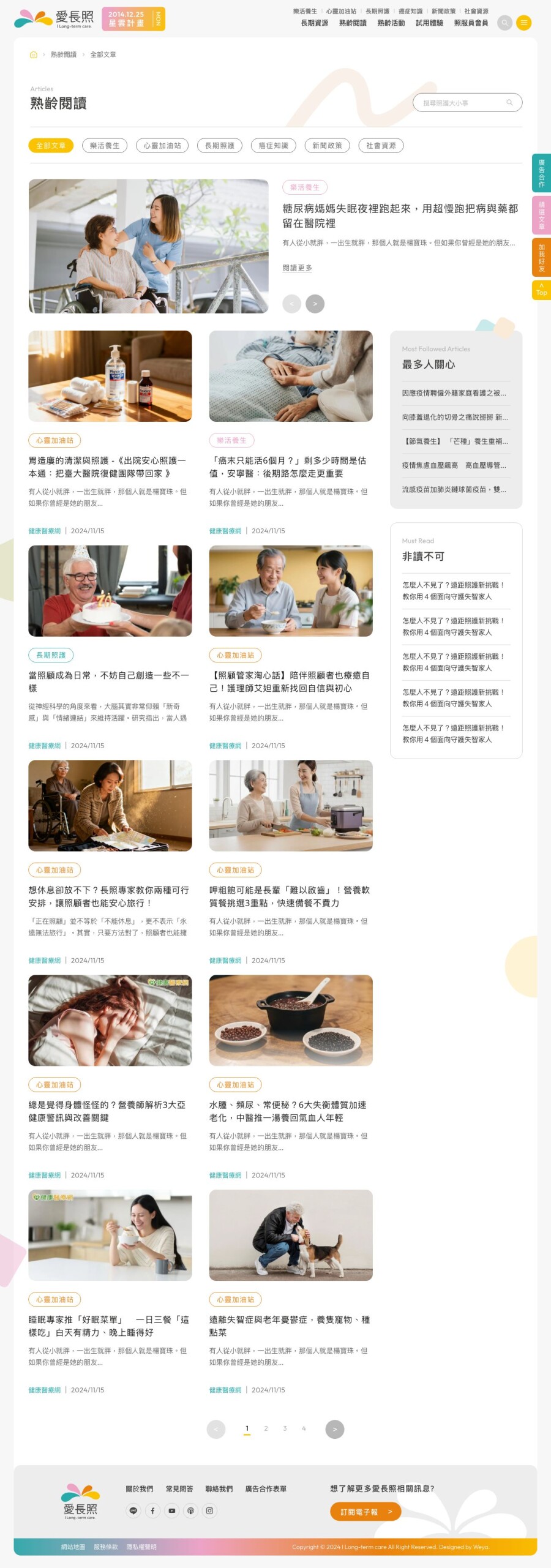Filter articles by 癌症知識
Image resolution: width=551 pixels, height=1568 pixels.
tap(273, 146)
